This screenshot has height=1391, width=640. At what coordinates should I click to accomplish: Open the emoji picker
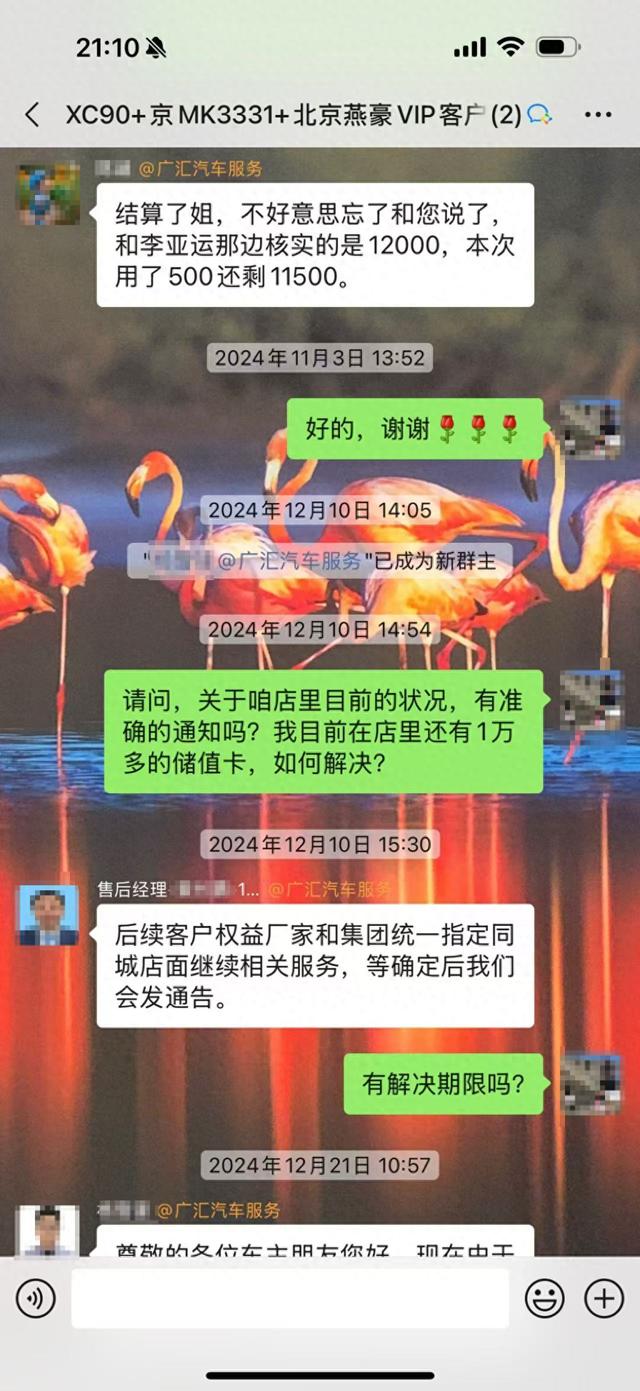[545, 1299]
